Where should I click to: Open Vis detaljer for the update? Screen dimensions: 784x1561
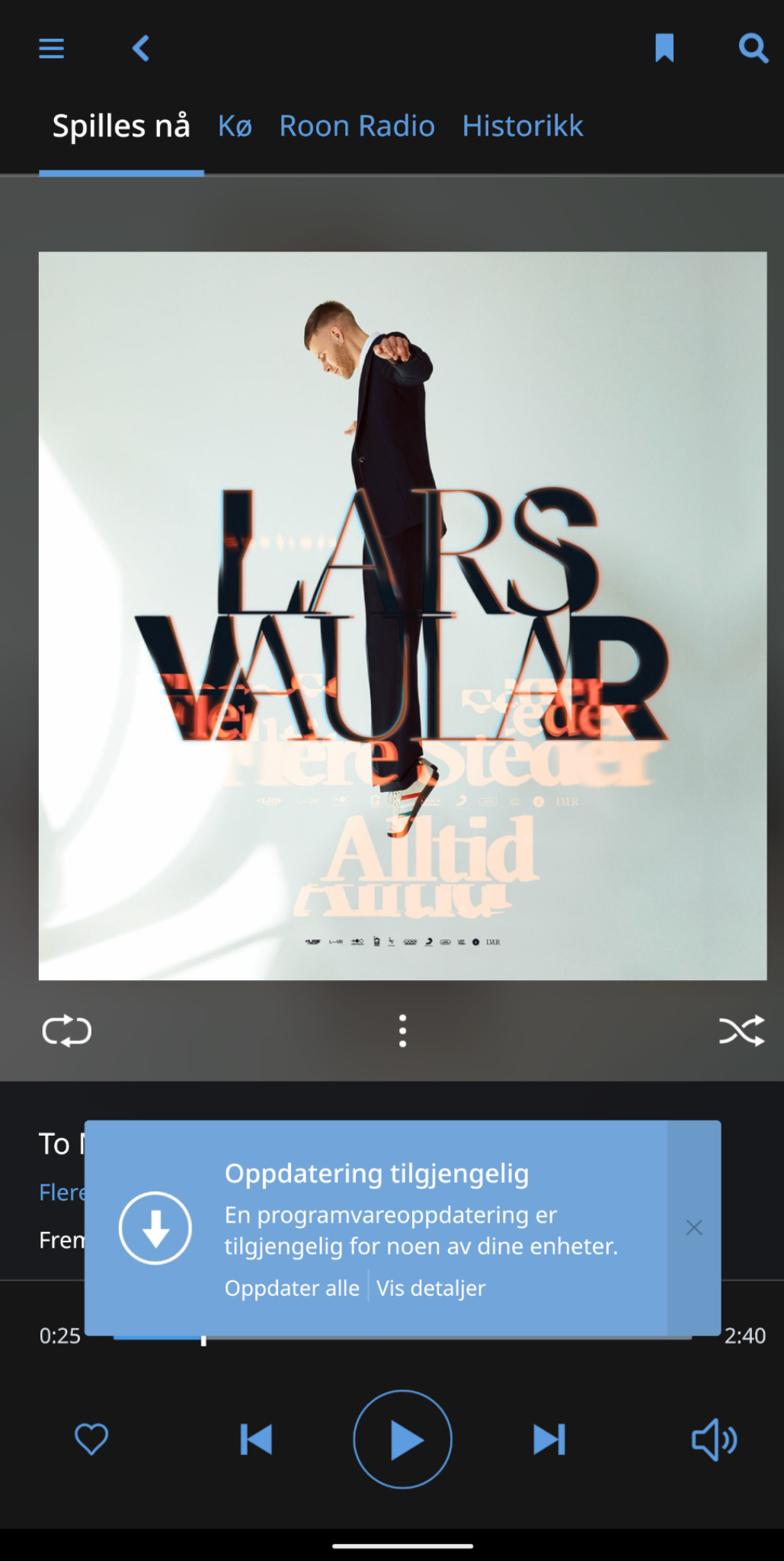click(x=430, y=1288)
